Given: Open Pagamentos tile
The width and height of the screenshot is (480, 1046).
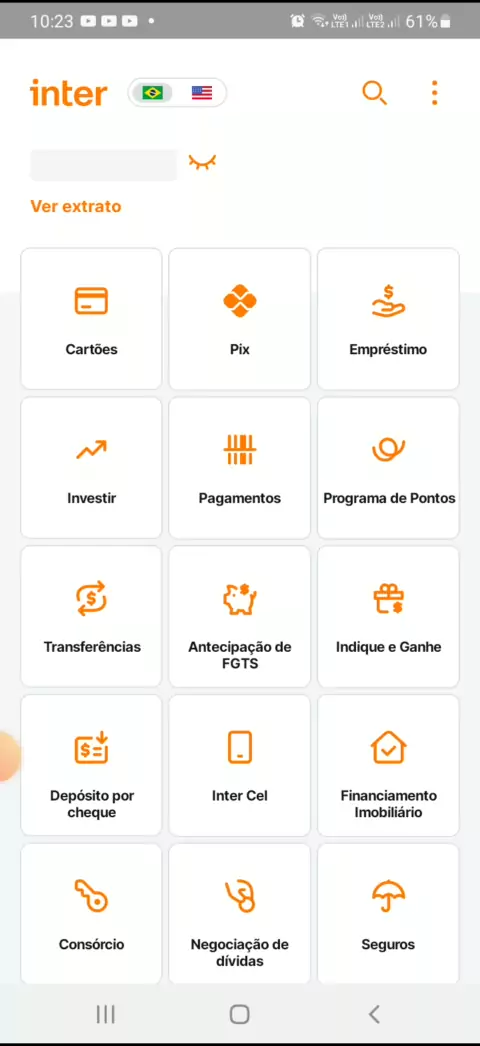Looking at the screenshot, I should [x=239, y=468].
